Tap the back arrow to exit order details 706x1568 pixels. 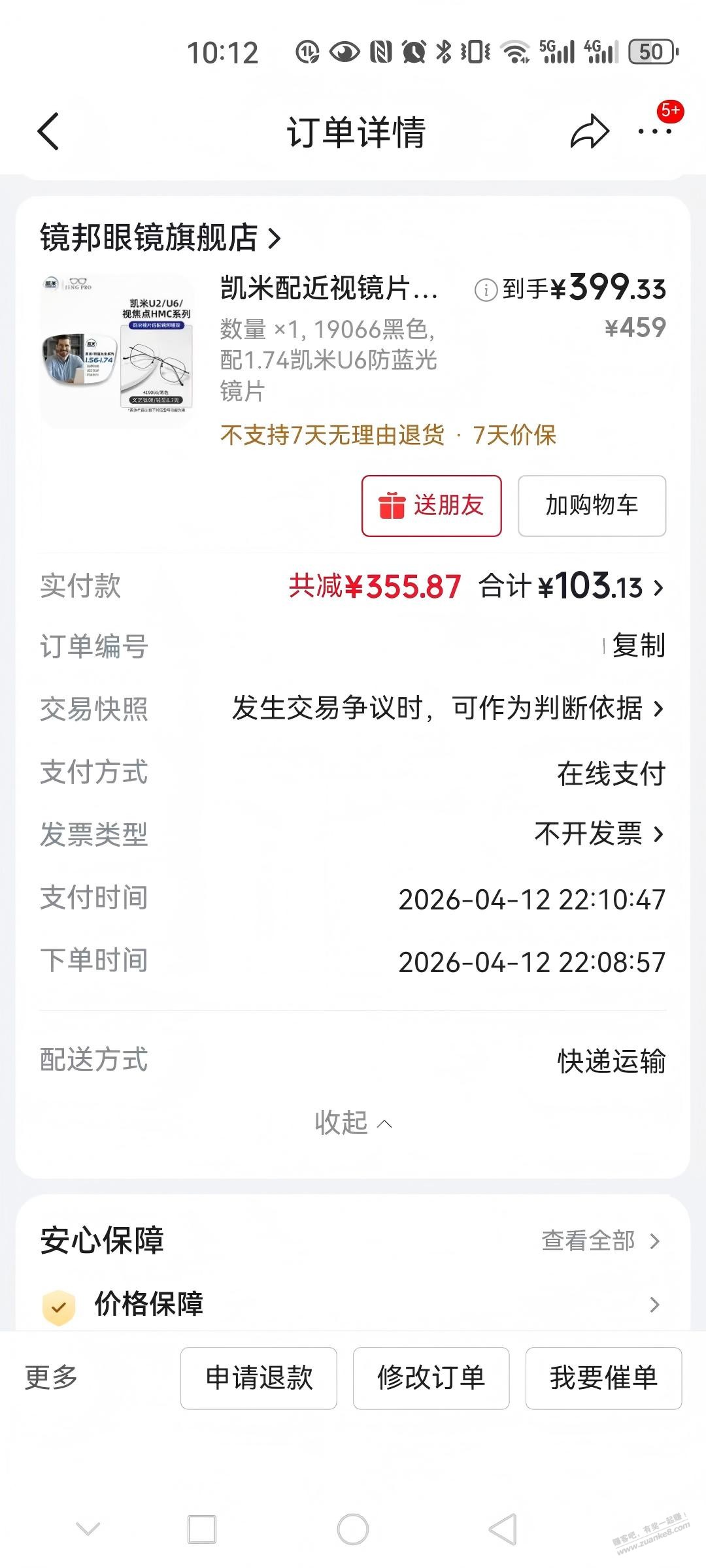[49, 131]
